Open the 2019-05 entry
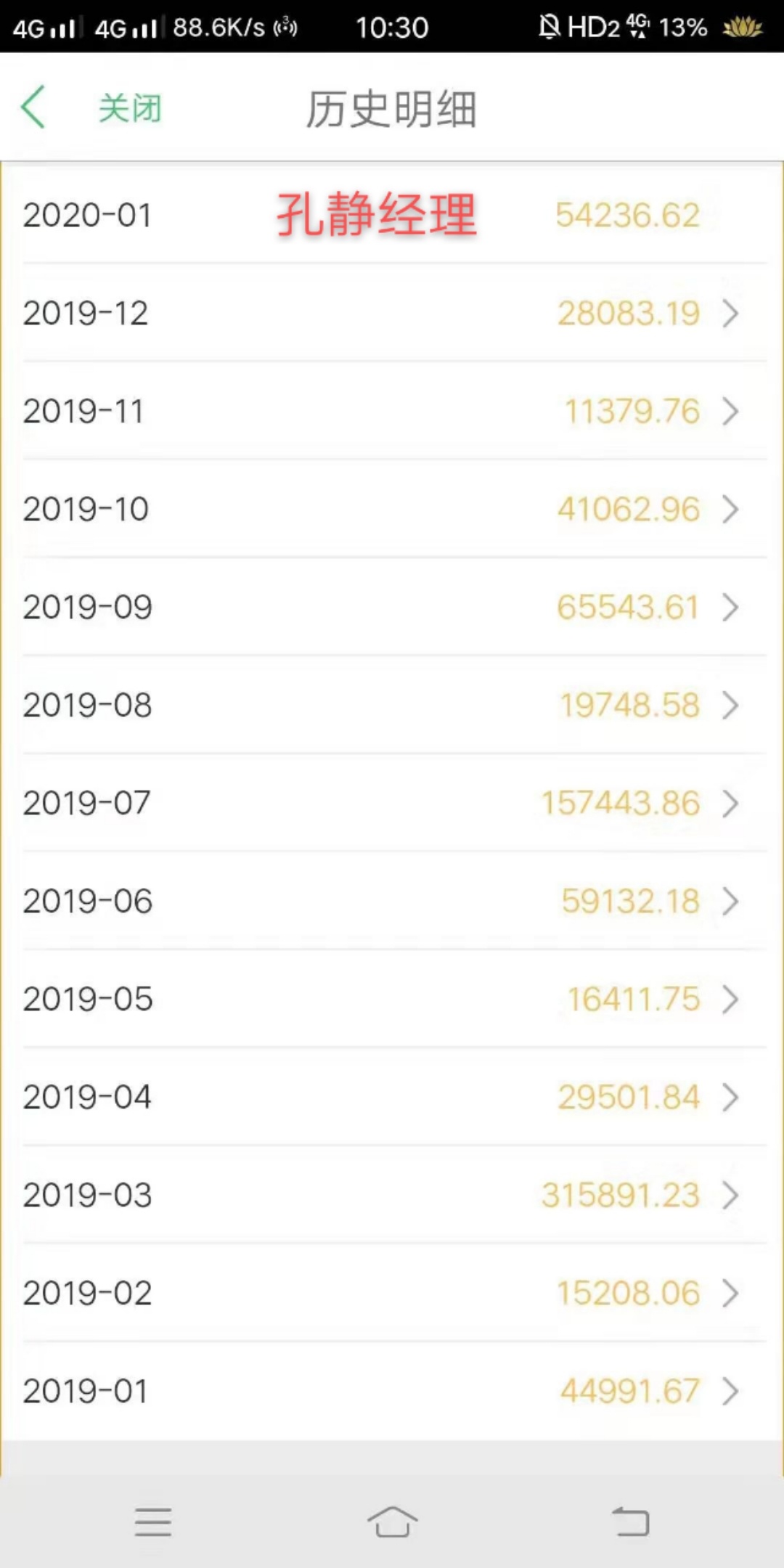The width and height of the screenshot is (784, 1568). [x=392, y=999]
